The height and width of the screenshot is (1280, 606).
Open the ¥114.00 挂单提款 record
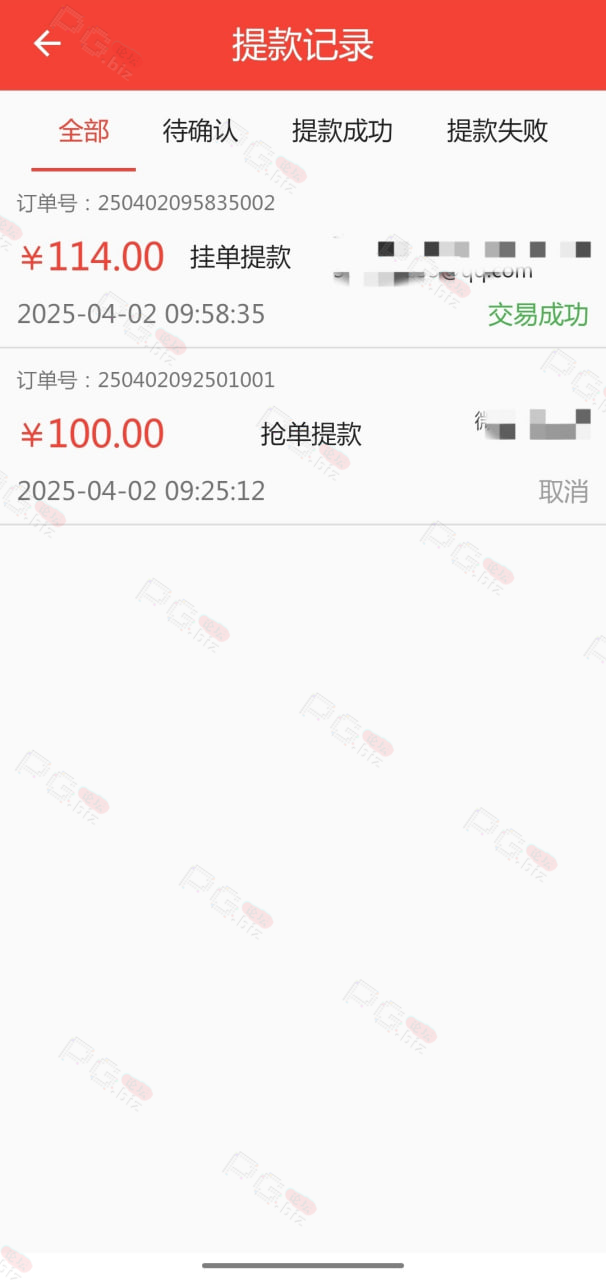point(303,260)
